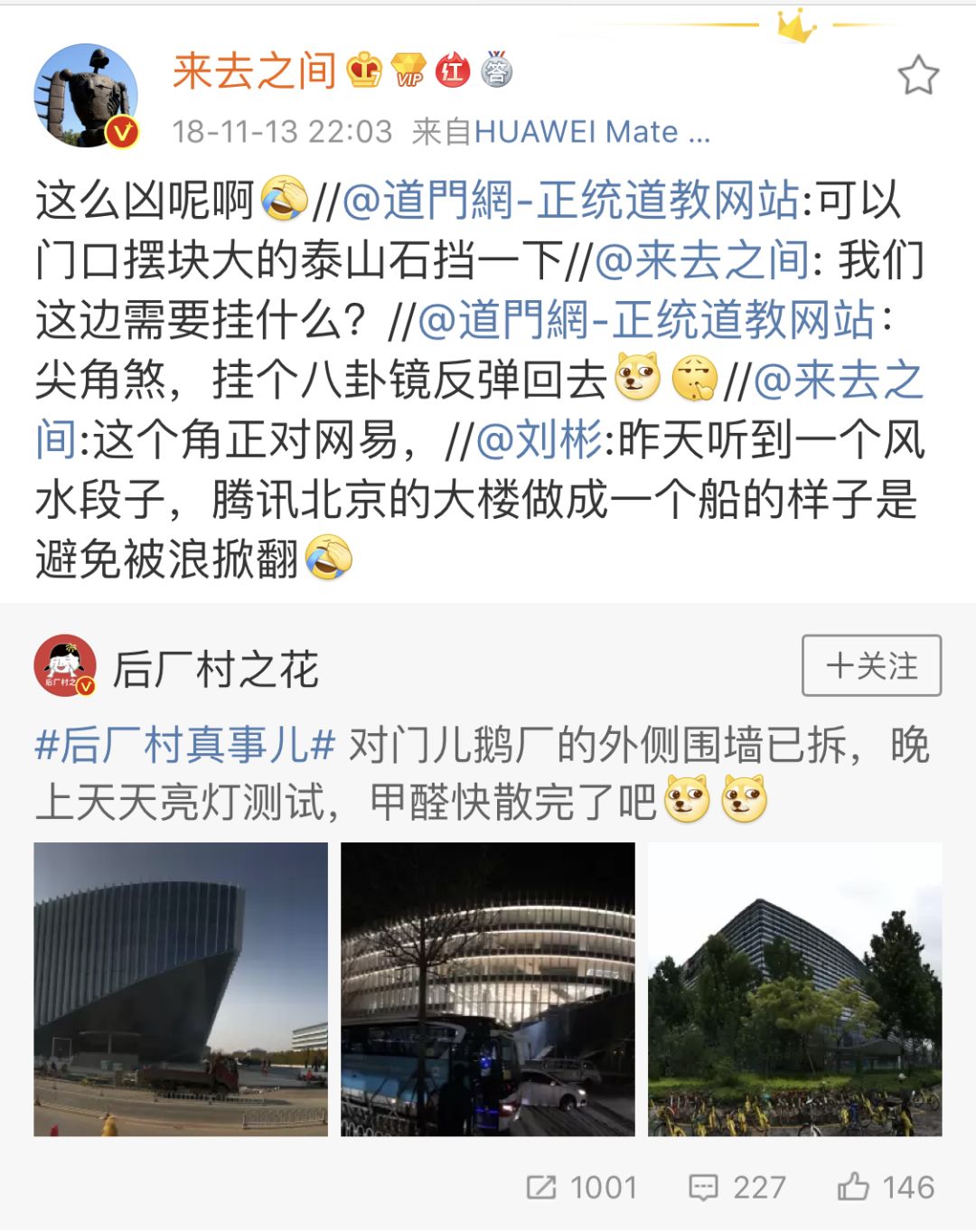Viewport: 976px width, 1232px height.
Task: Open the HUAWEI Mate source link
Action: coord(592,132)
